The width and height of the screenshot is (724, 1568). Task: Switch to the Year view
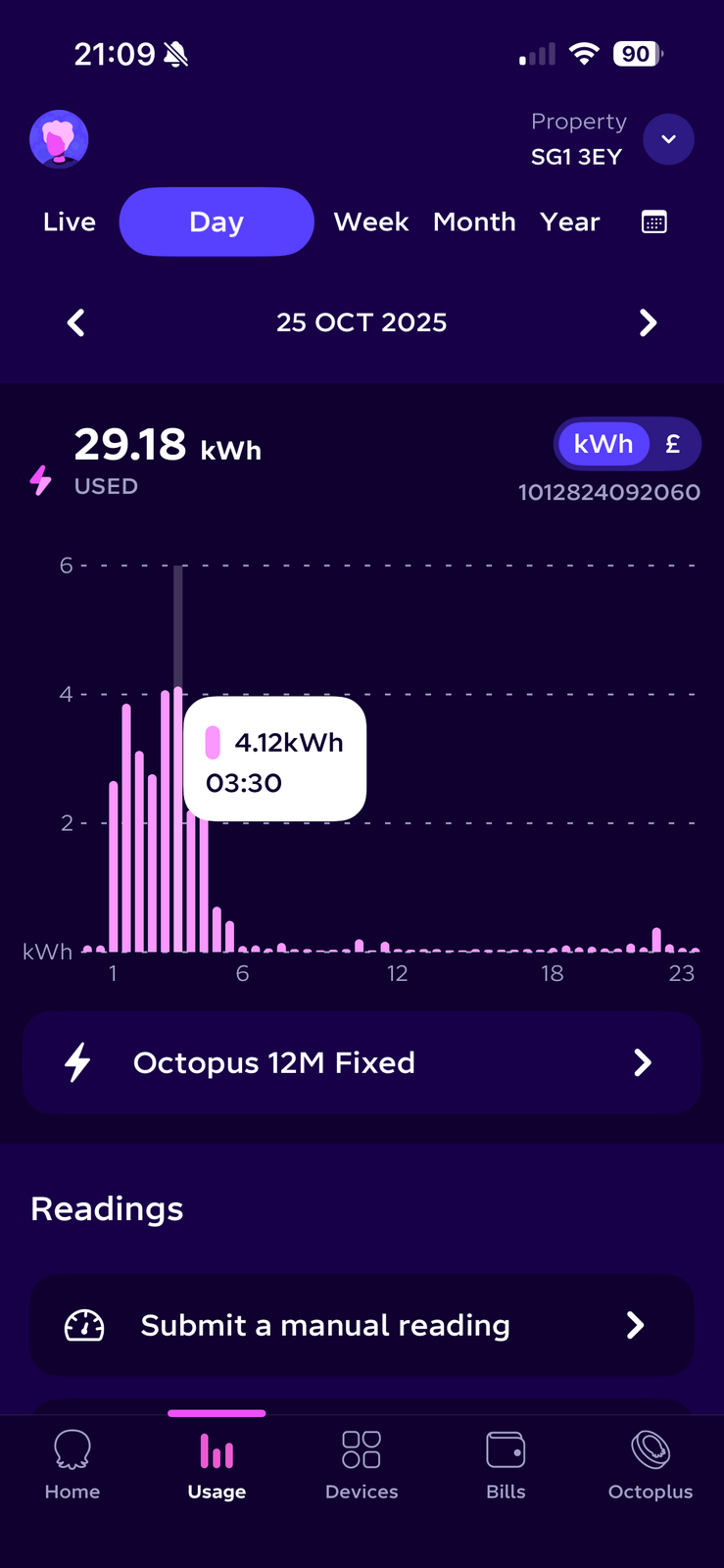(x=569, y=222)
